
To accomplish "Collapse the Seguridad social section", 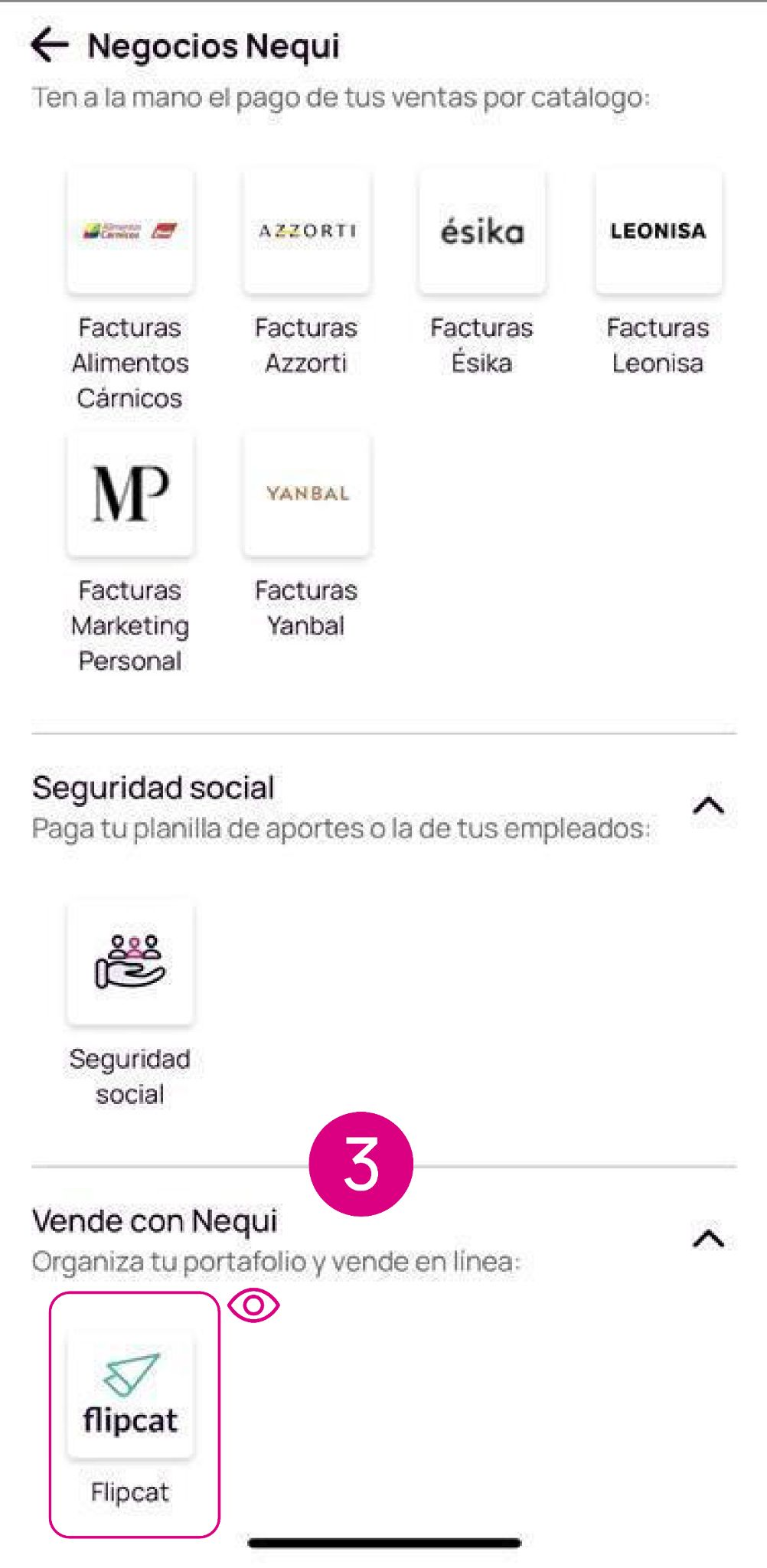I will coord(708,805).
